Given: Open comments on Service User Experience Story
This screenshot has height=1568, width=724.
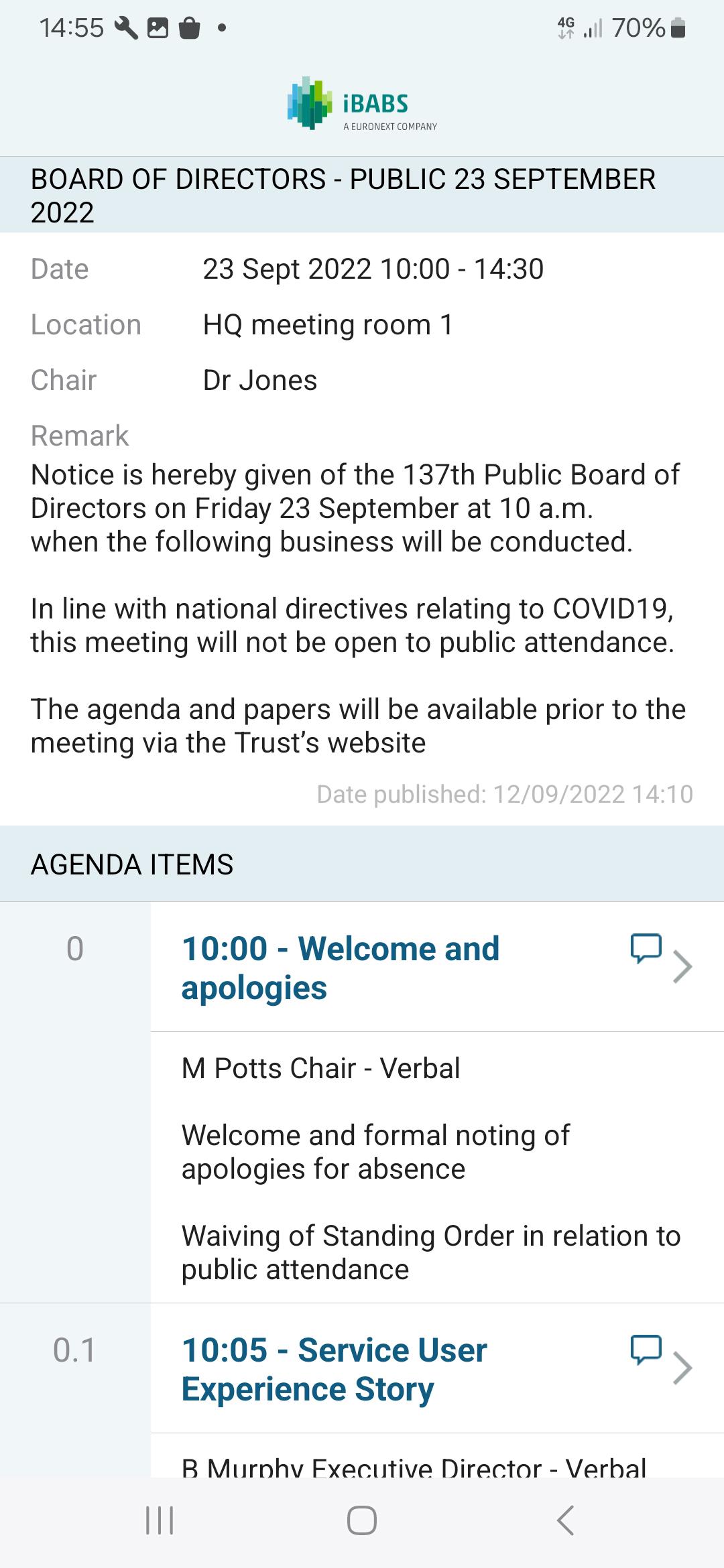Looking at the screenshot, I should pyautogui.click(x=646, y=1350).
